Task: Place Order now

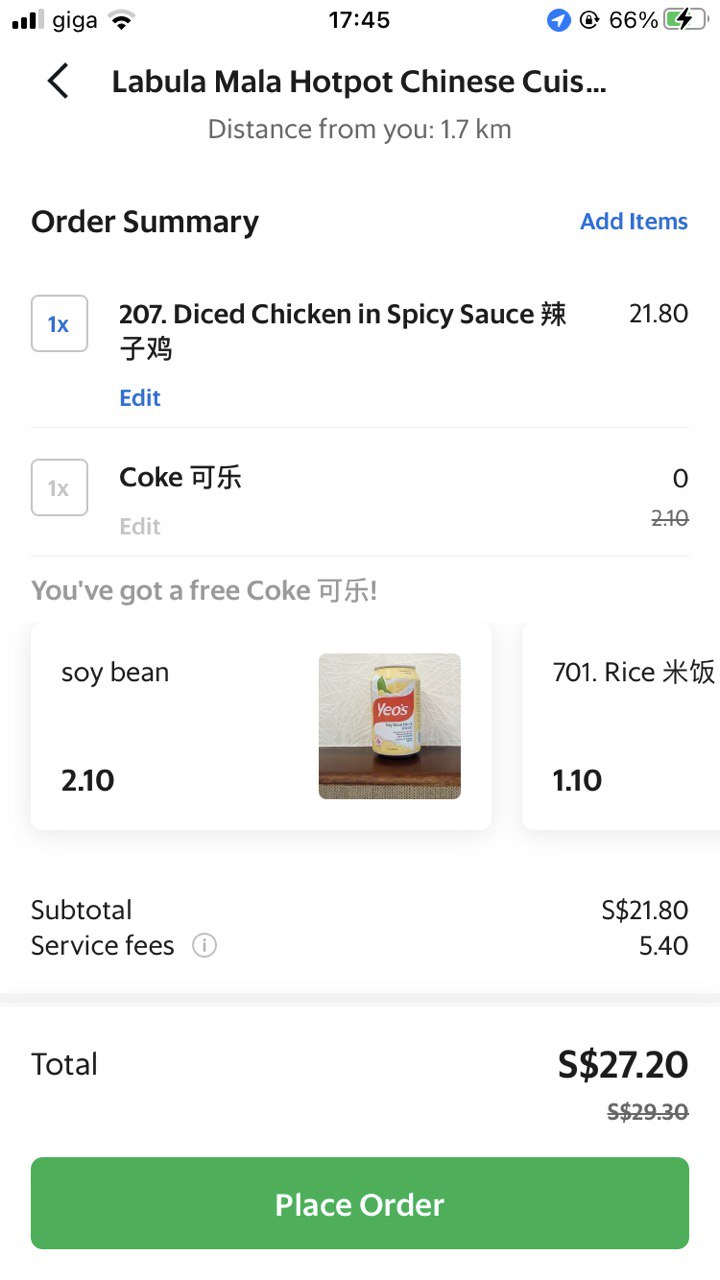Action: [360, 1203]
